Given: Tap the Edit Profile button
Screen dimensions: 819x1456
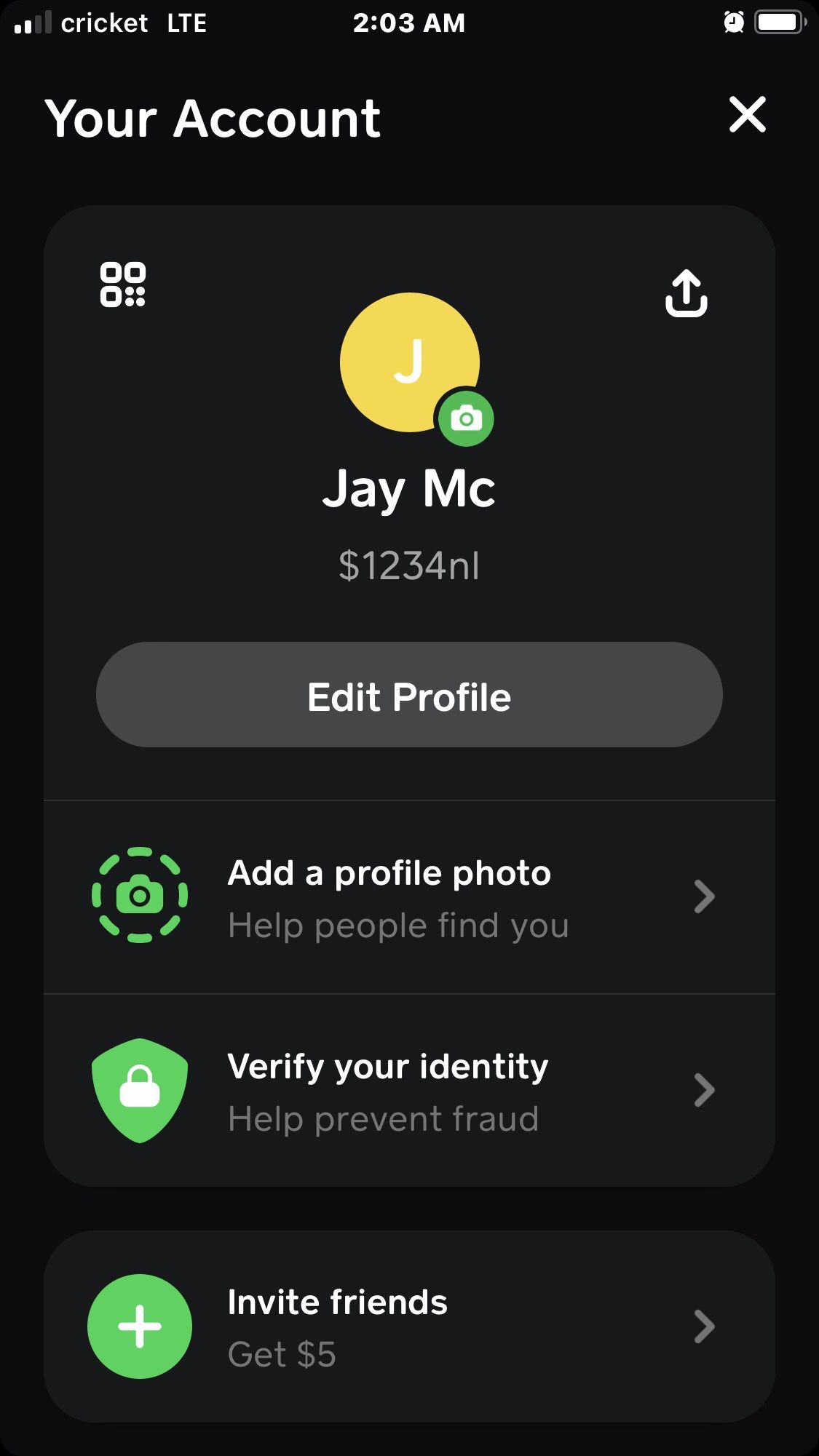Looking at the screenshot, I should [409, 695].
